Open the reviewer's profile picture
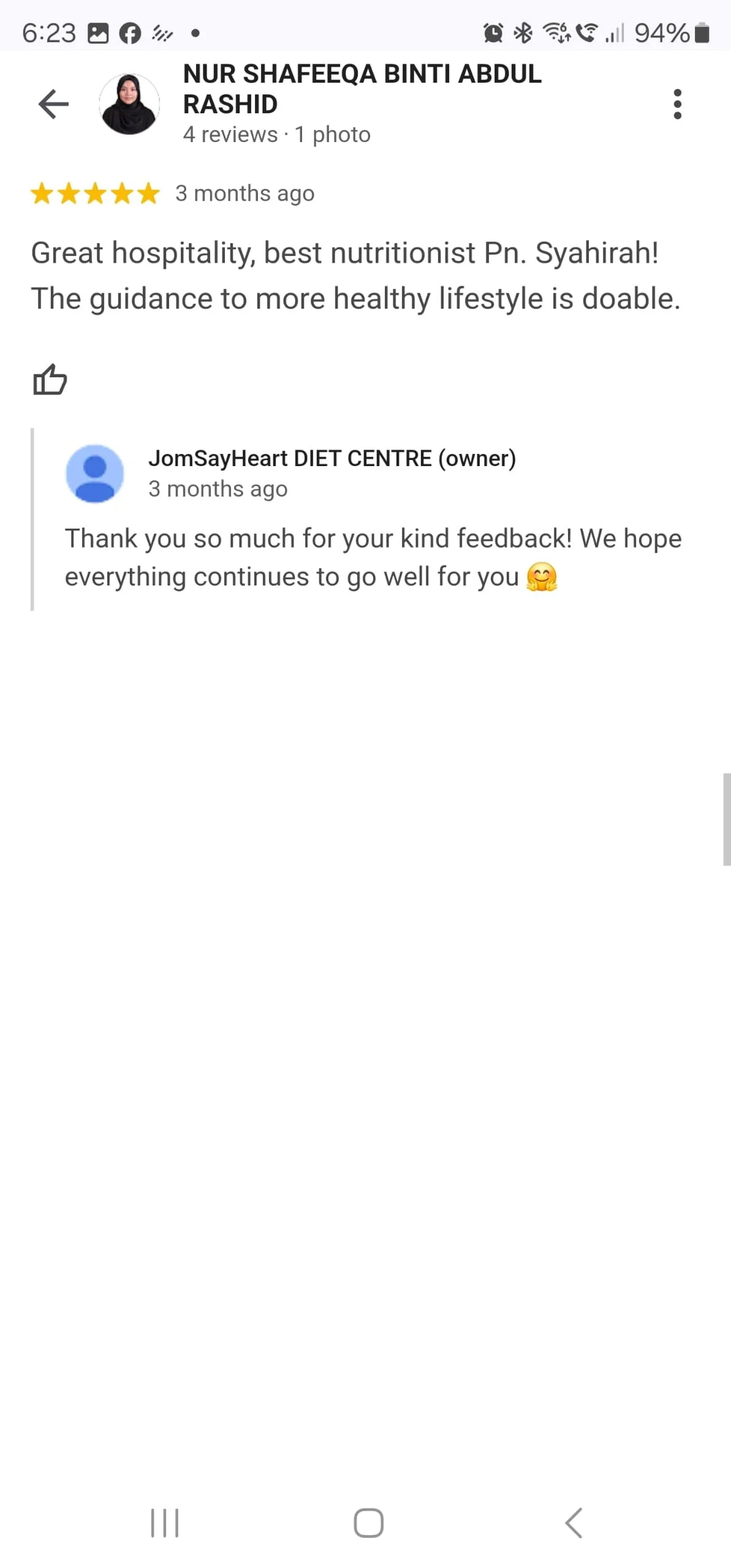 pos(129,104)
